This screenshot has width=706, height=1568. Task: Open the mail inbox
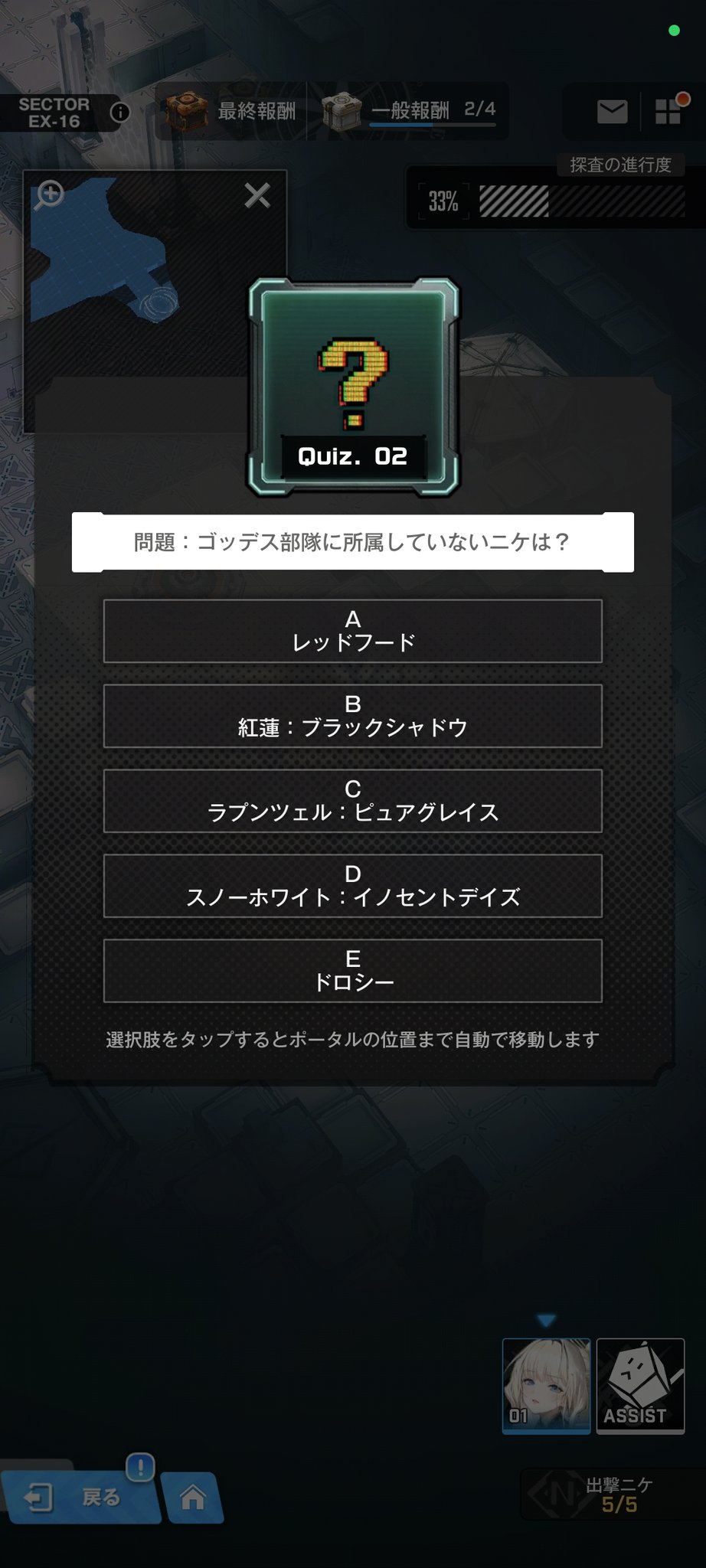[x=612, y=112]
